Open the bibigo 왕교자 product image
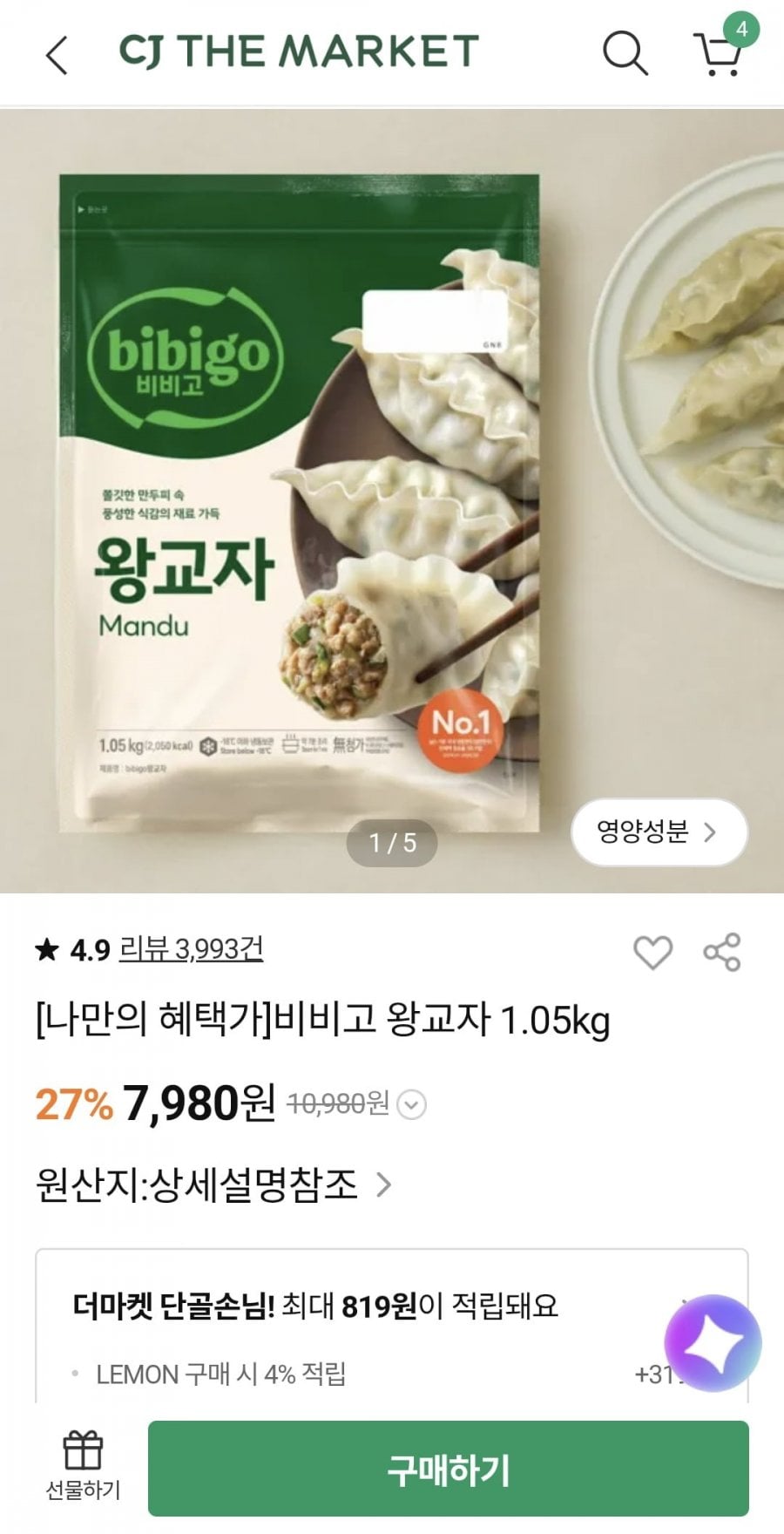 pyautogui.click(x=301, y=501)
